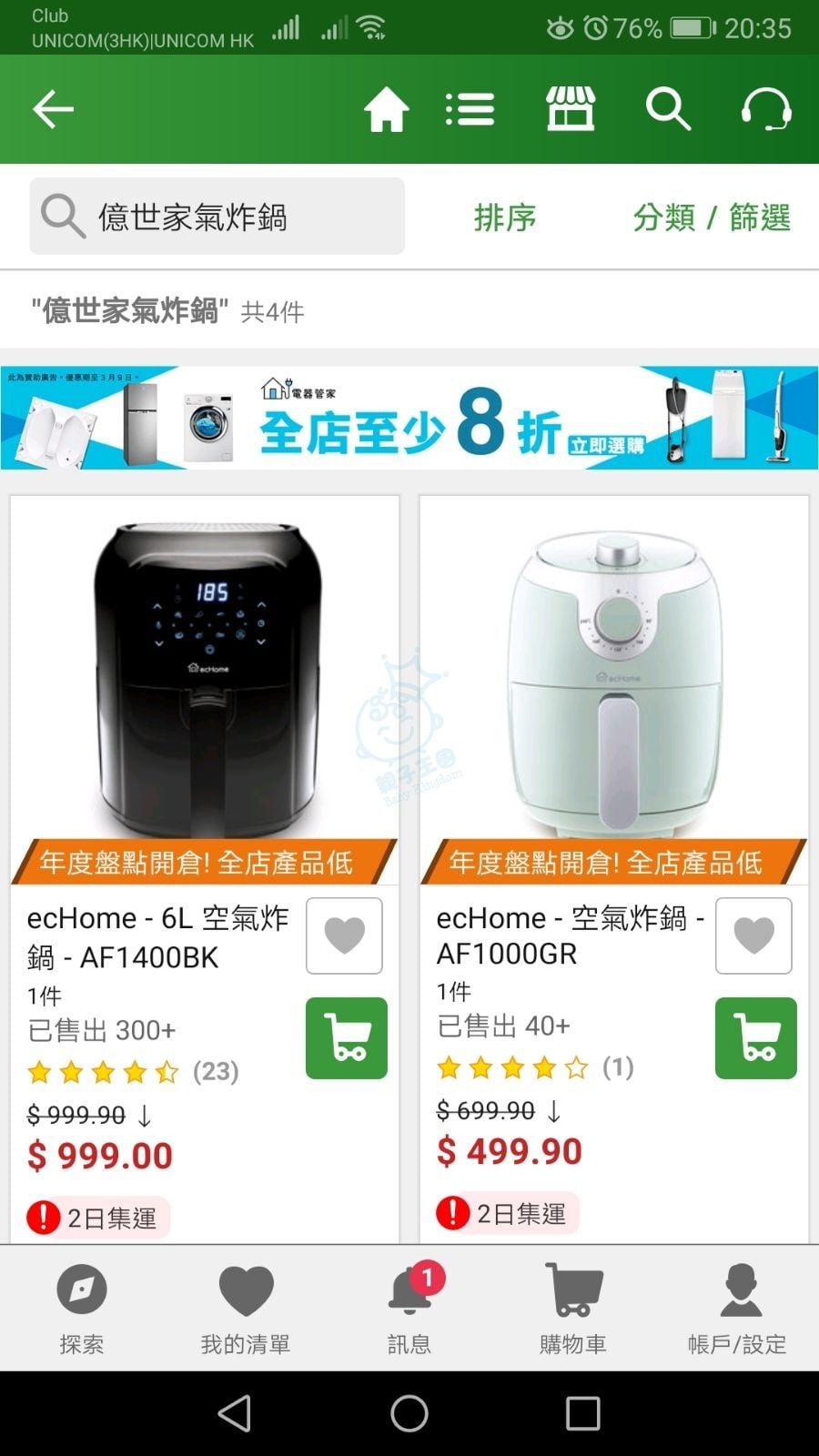Open the ecHome AF1400BK air fryer product
The image size is (819, 1456).
click(x=205, y=673)
